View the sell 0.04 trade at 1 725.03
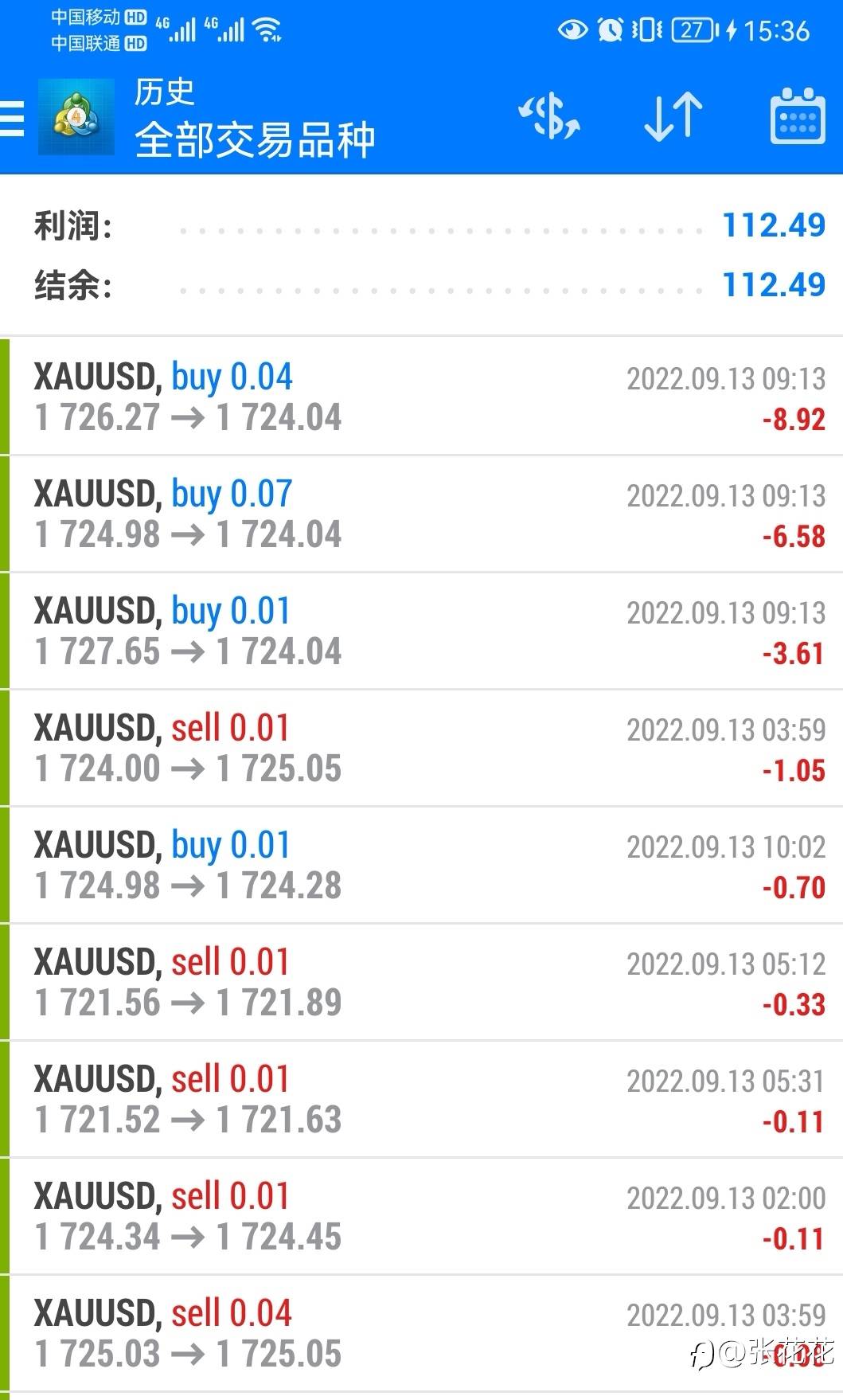The height and width of the screenshot is (1400, 843). 421,1333
